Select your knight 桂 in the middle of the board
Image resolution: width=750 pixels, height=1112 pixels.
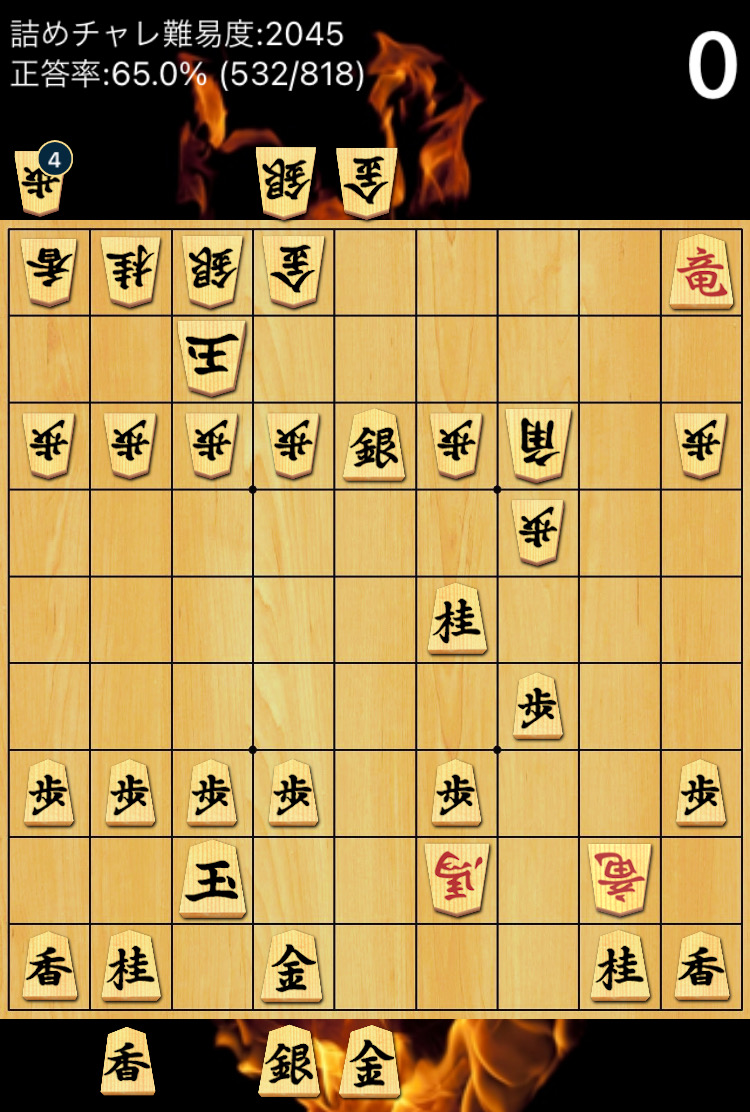coord(457,620)
